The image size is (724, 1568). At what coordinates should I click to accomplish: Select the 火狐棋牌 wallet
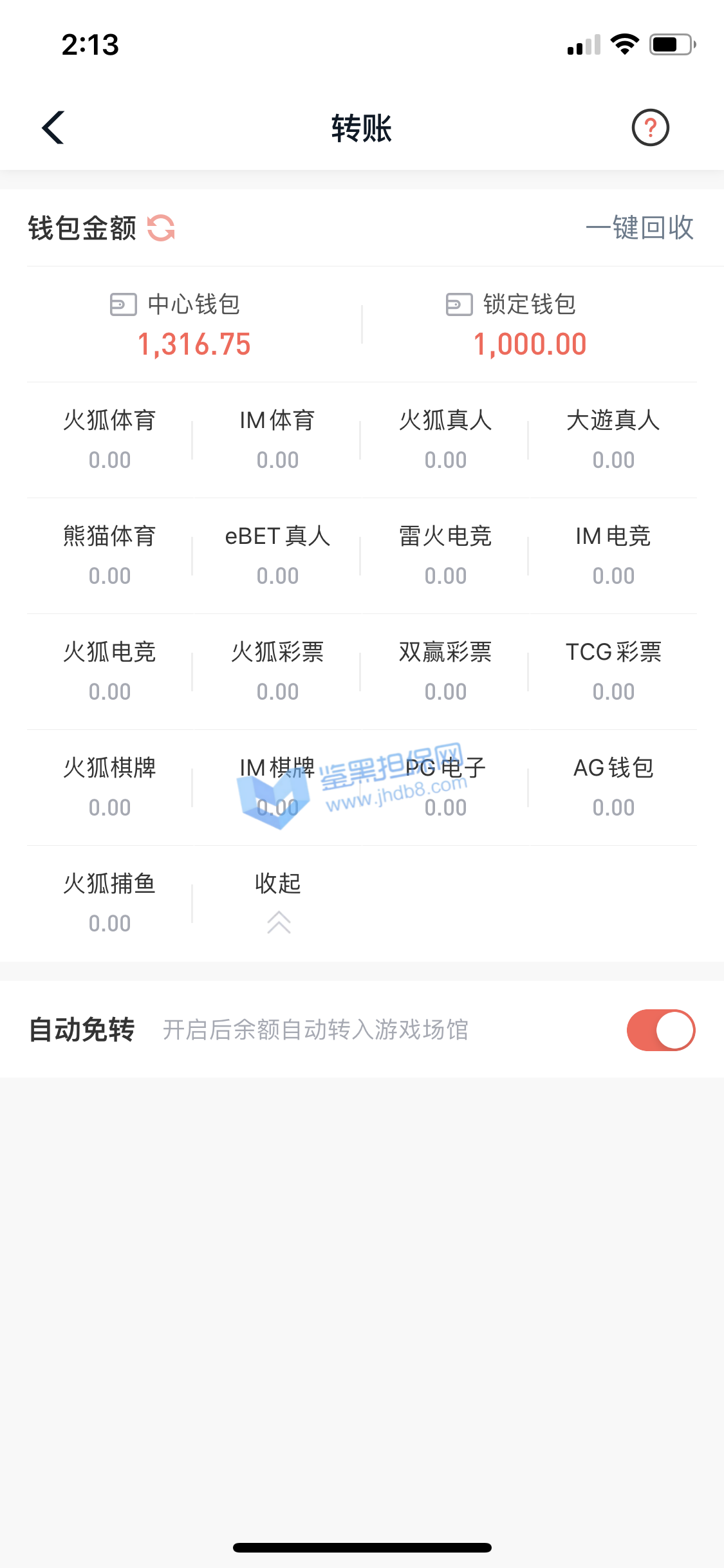point(109,787)
